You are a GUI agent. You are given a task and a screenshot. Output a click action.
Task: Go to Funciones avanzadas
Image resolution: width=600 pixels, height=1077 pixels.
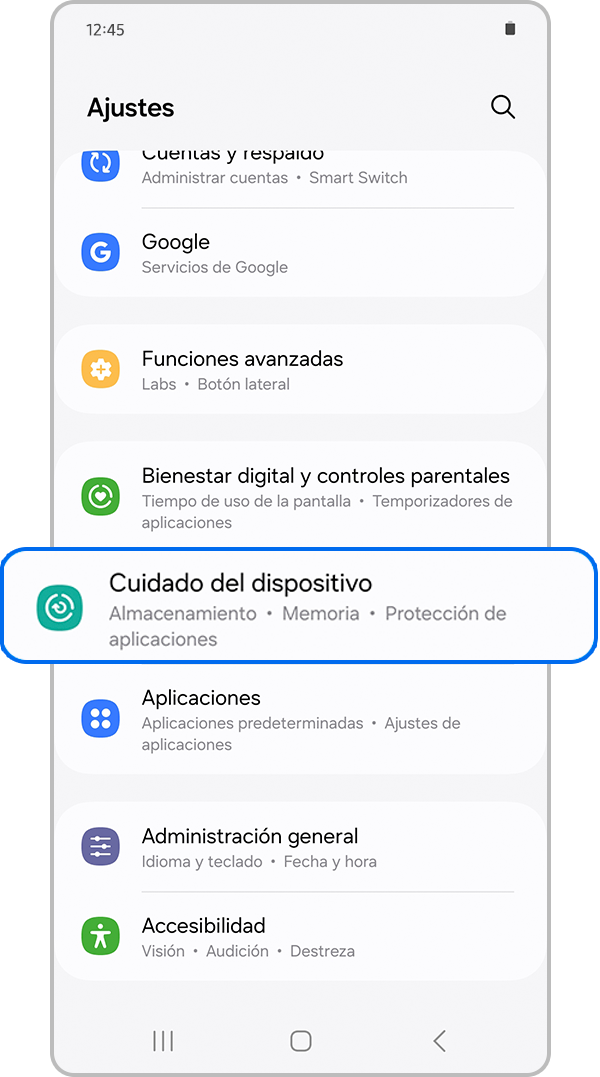pos(300,370)
